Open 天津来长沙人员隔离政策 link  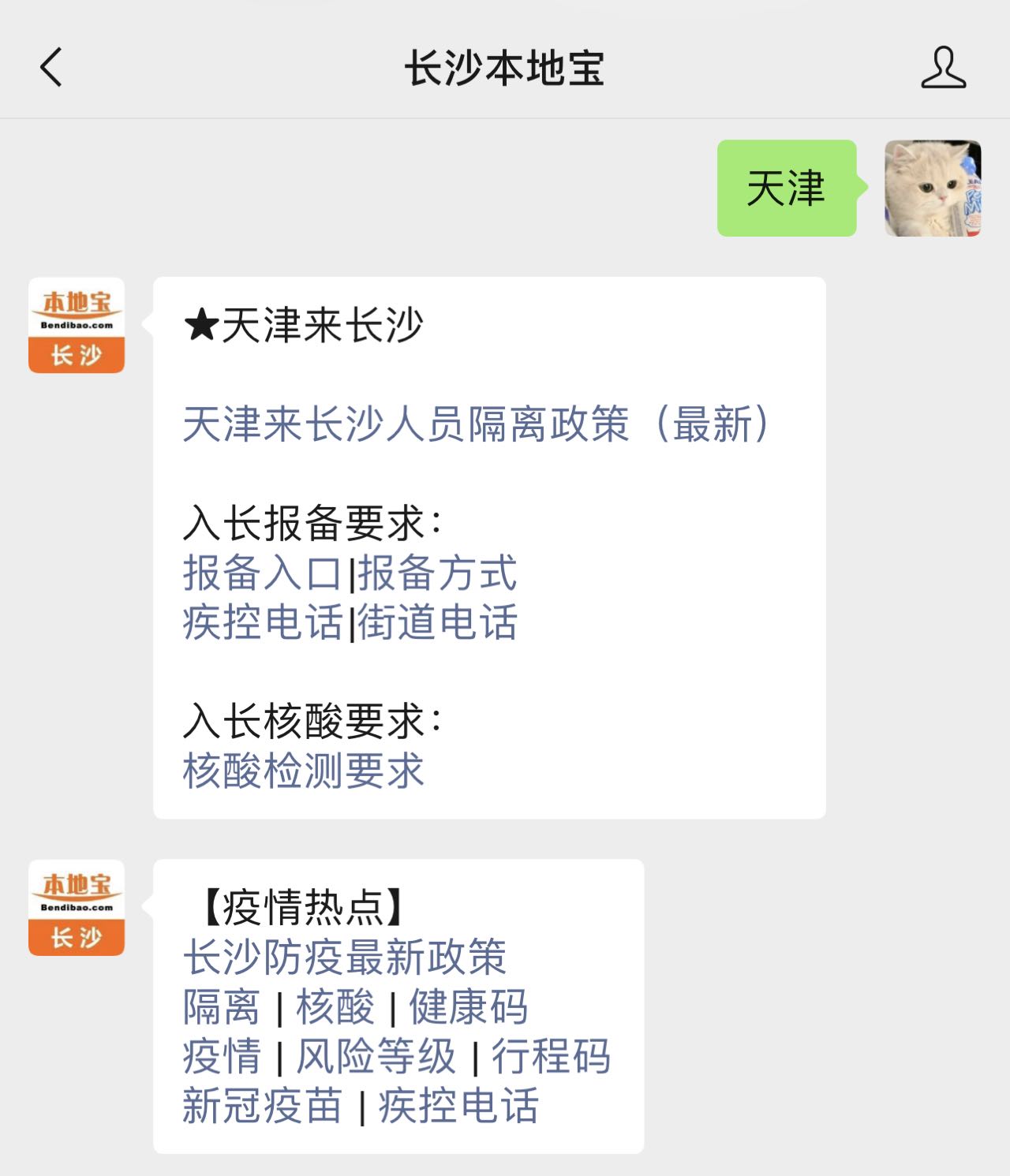pyautogui.click(x=476, y=424)
